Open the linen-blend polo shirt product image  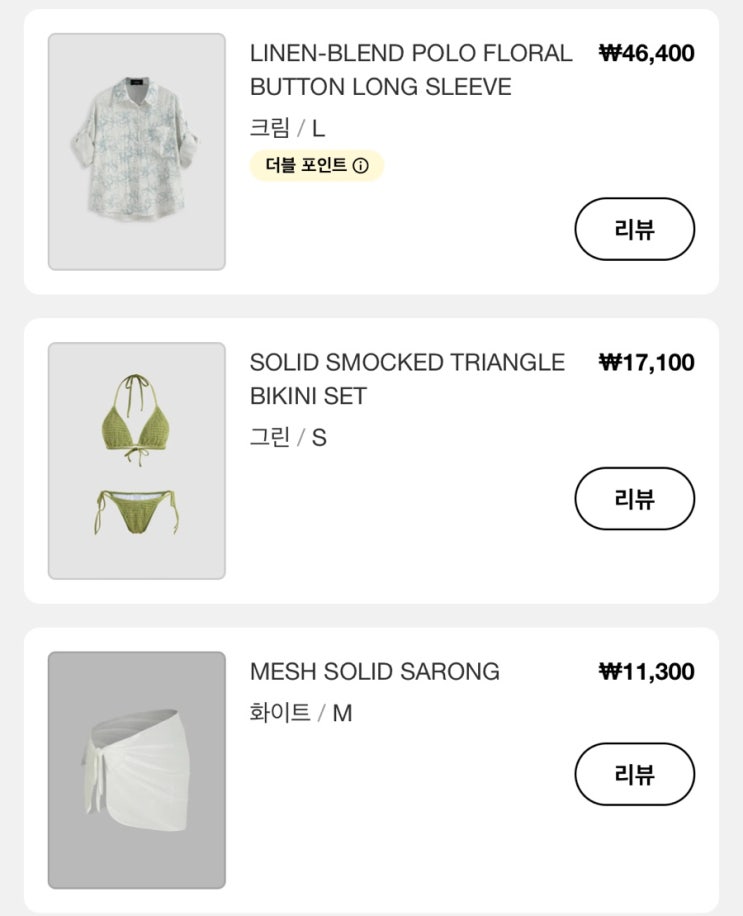pos(137,152)
